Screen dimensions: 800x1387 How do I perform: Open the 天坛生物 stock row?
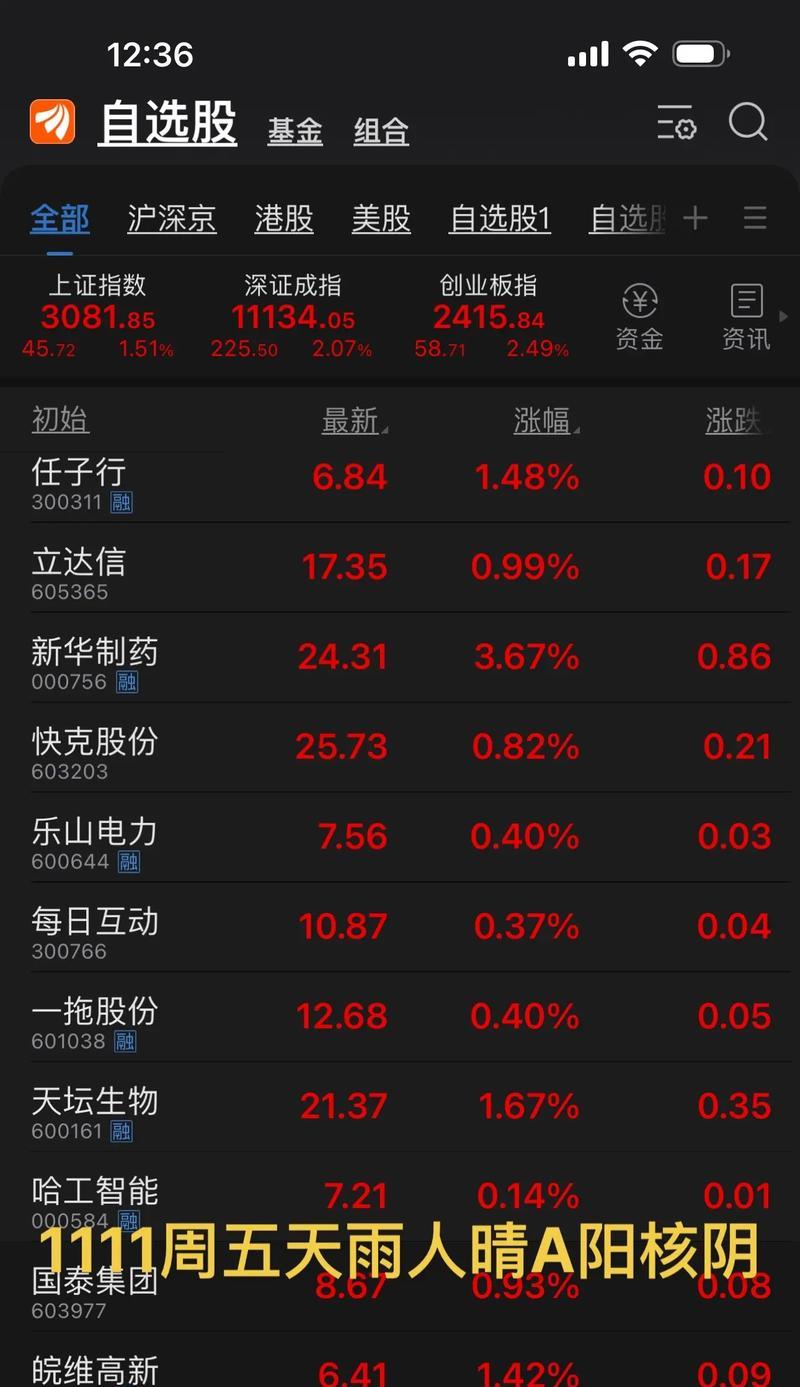(x=400, y=1107)
